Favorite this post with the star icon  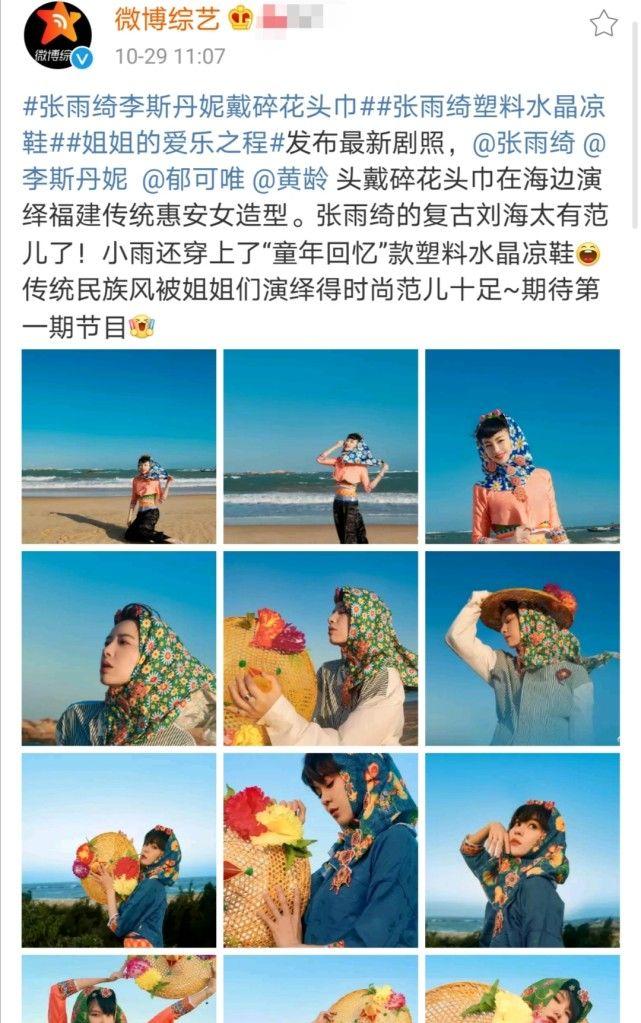tap(603, 23)
